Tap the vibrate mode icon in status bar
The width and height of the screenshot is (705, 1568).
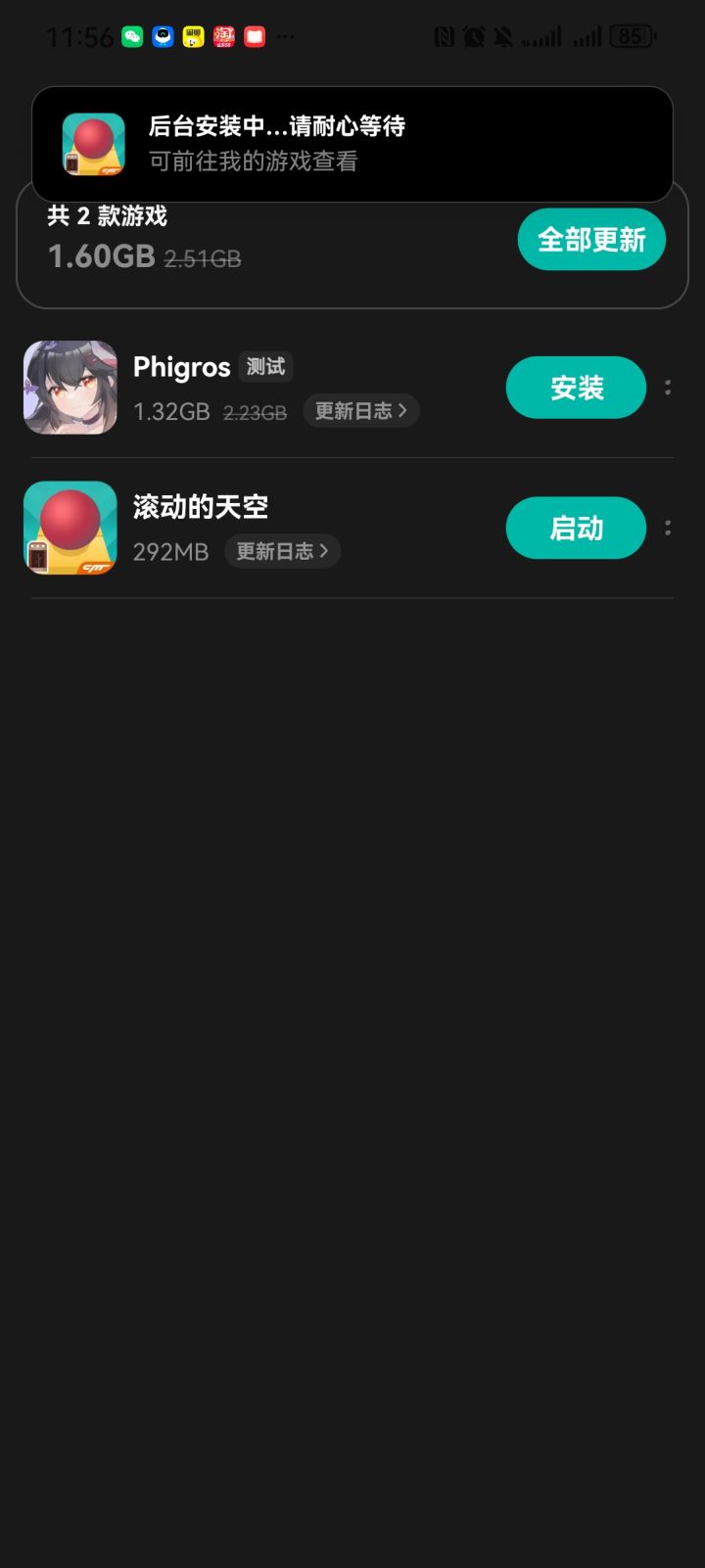pyautogui.click(x=502, y=36)
